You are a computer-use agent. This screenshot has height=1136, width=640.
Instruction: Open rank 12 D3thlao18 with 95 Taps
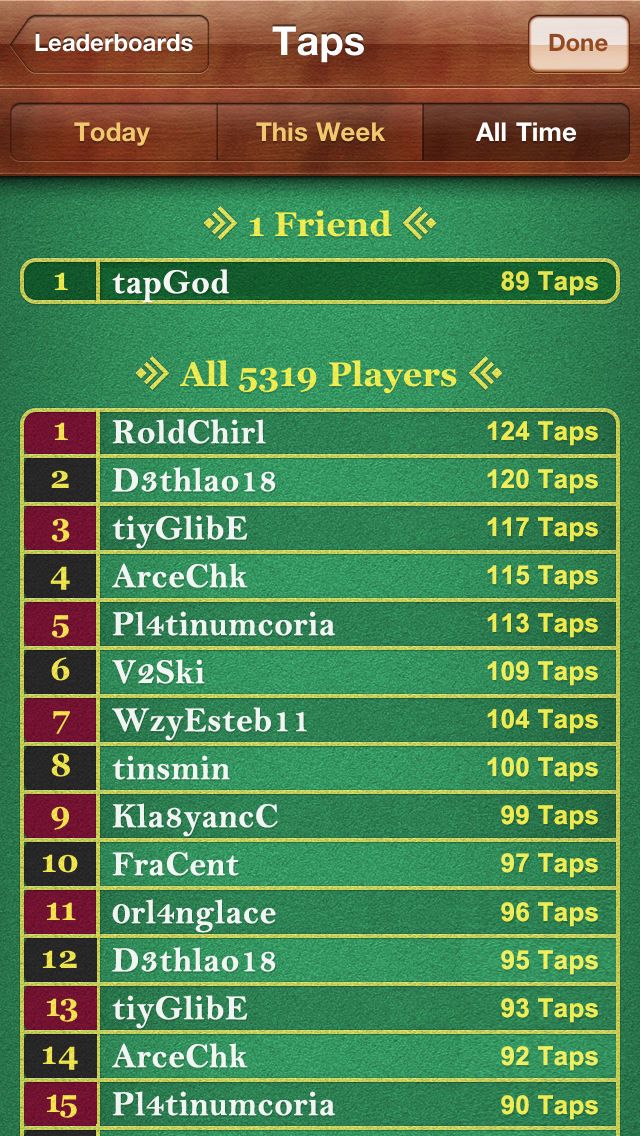(x=320, y=960)
